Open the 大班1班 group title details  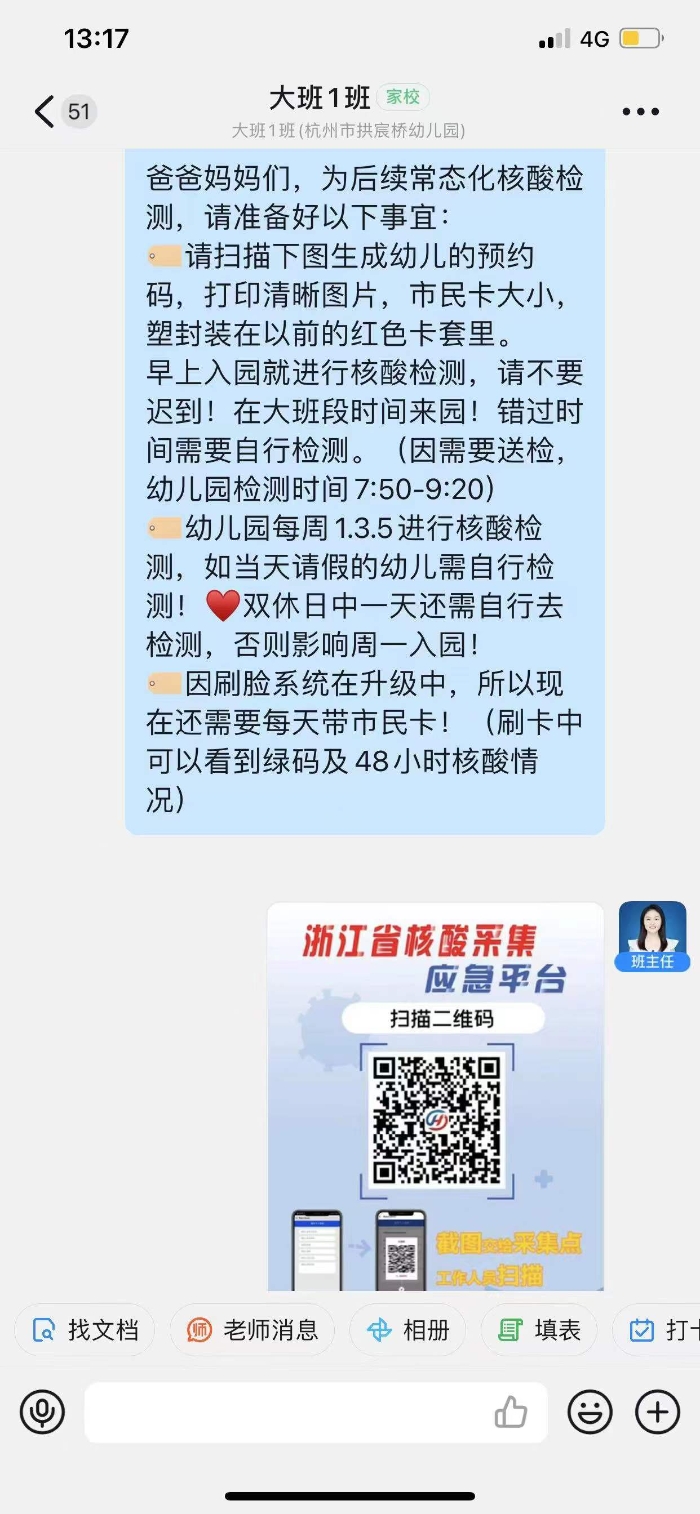320,98
